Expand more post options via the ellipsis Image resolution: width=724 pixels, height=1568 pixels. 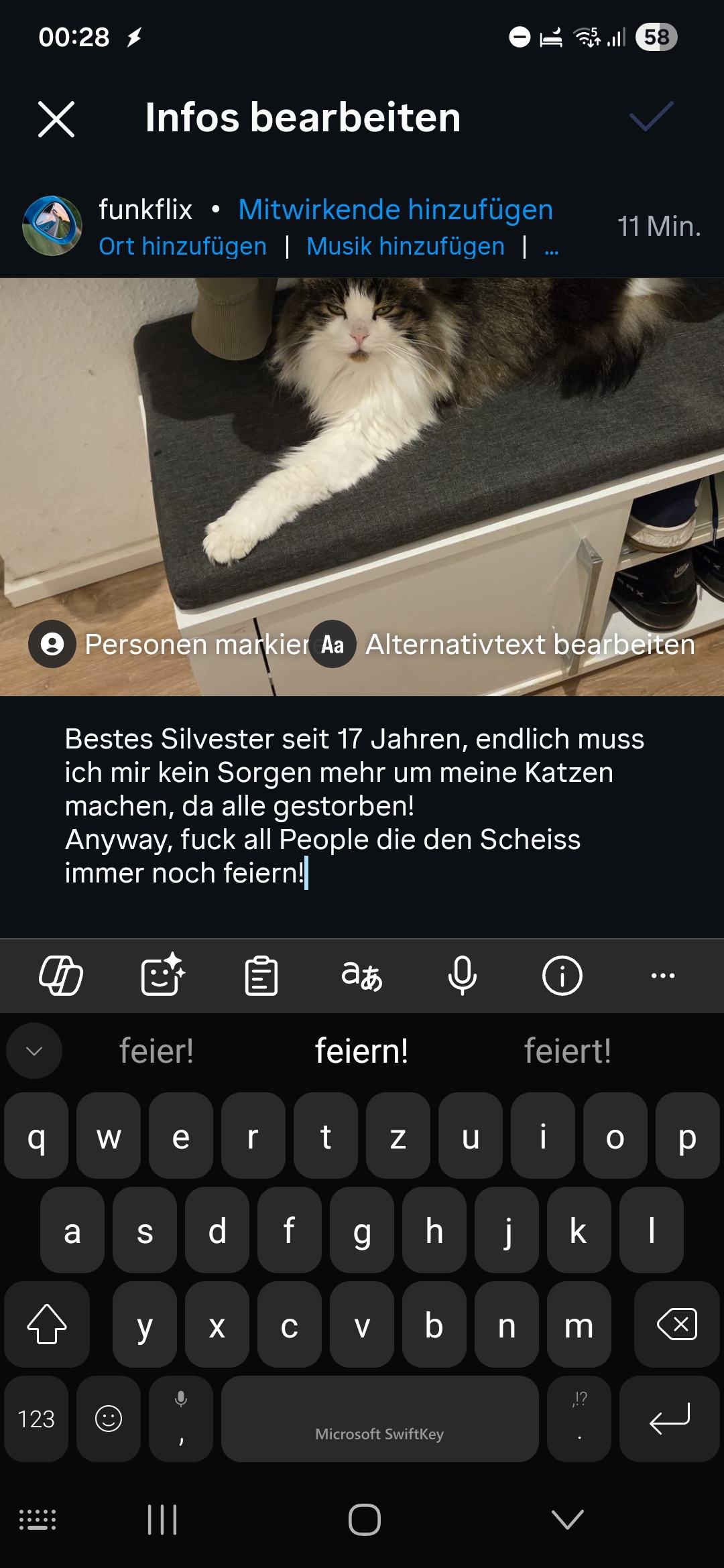tap(551, 249)
